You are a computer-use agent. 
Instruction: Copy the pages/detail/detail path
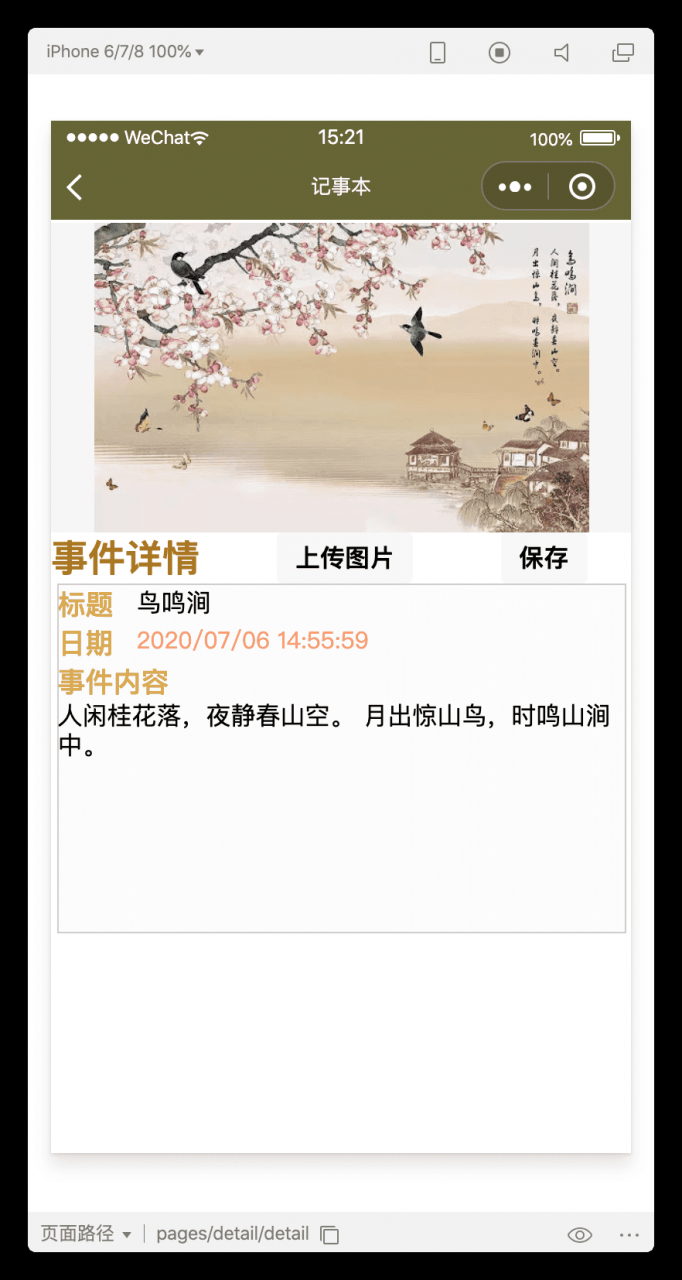click(330, 1235)
